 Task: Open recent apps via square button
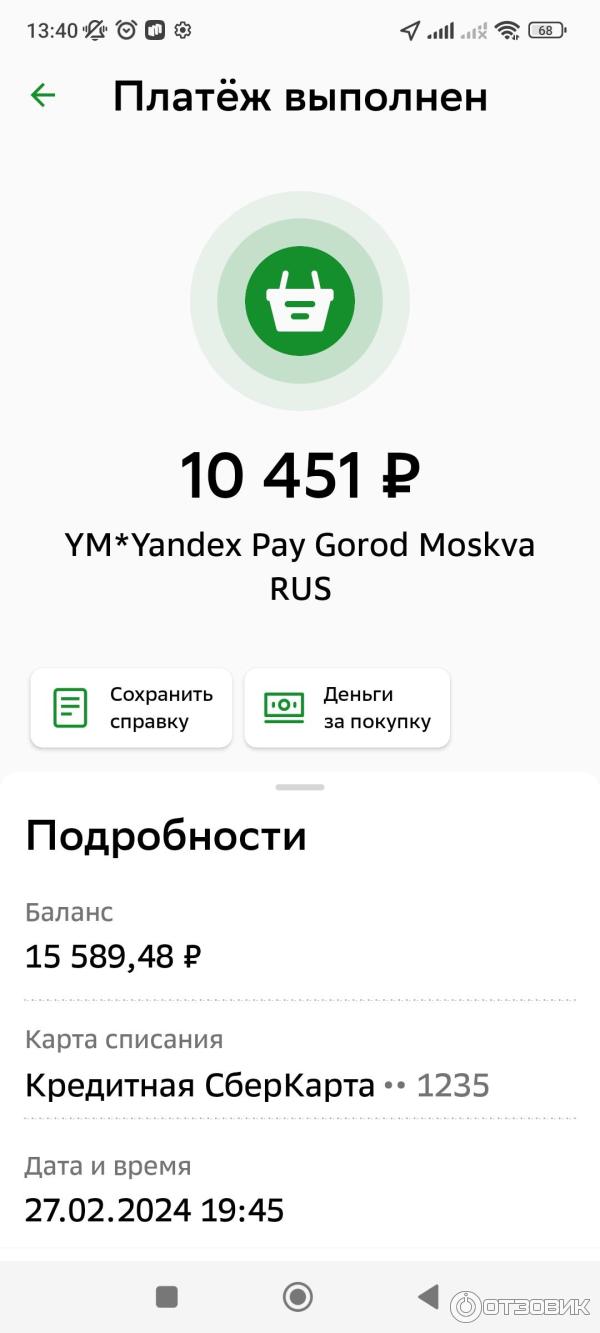167,1297
